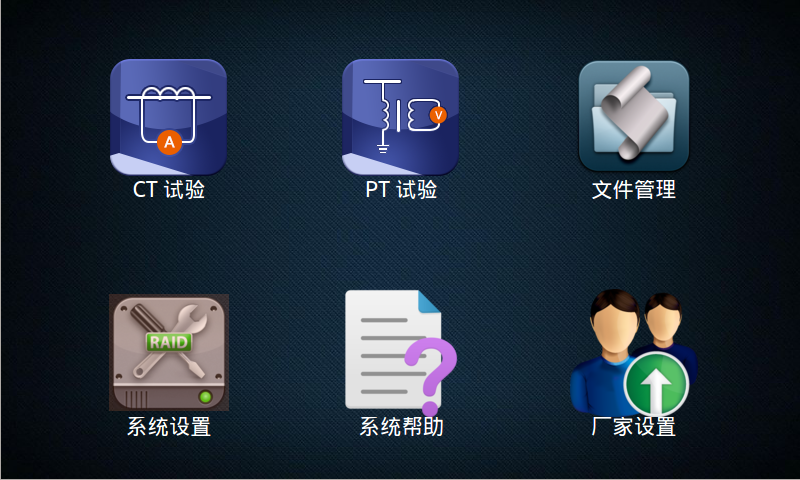Go to 系统设置 system settings
Viewport: 800px width, 480px height.
point(168,352)
